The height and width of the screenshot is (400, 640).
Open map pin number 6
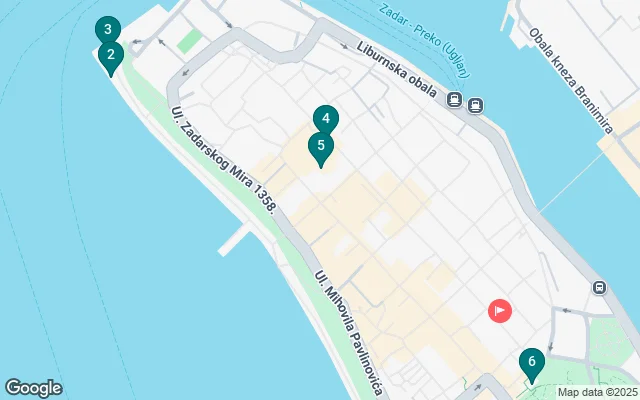pos(532,362)
